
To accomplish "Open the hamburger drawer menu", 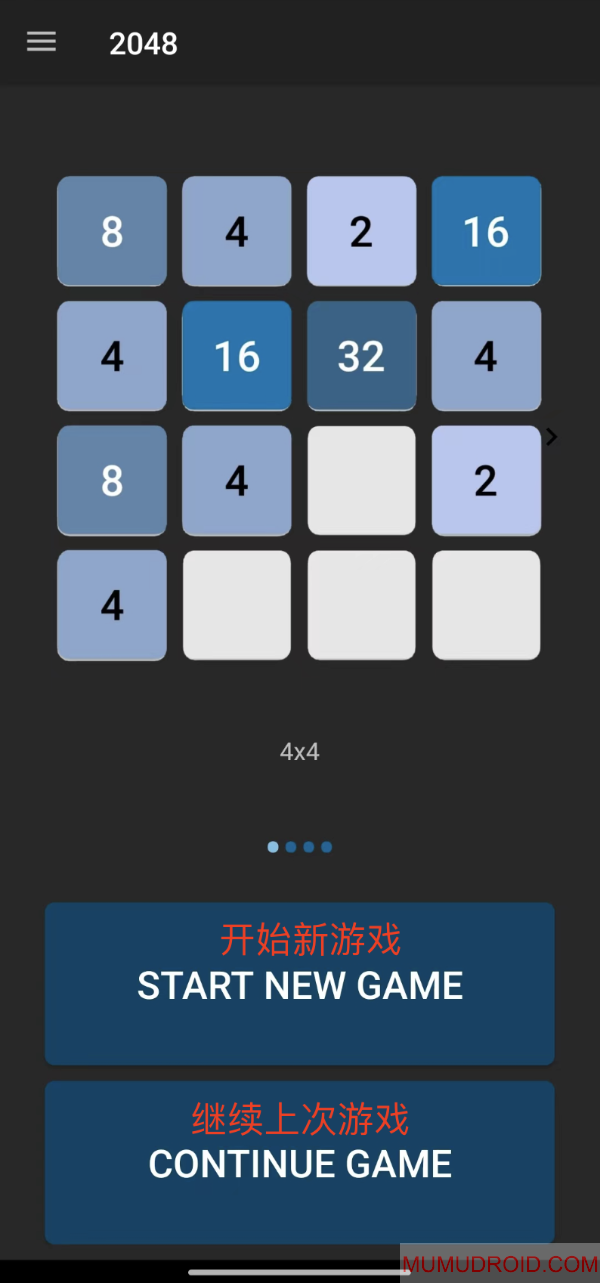I will coord(41,42).
